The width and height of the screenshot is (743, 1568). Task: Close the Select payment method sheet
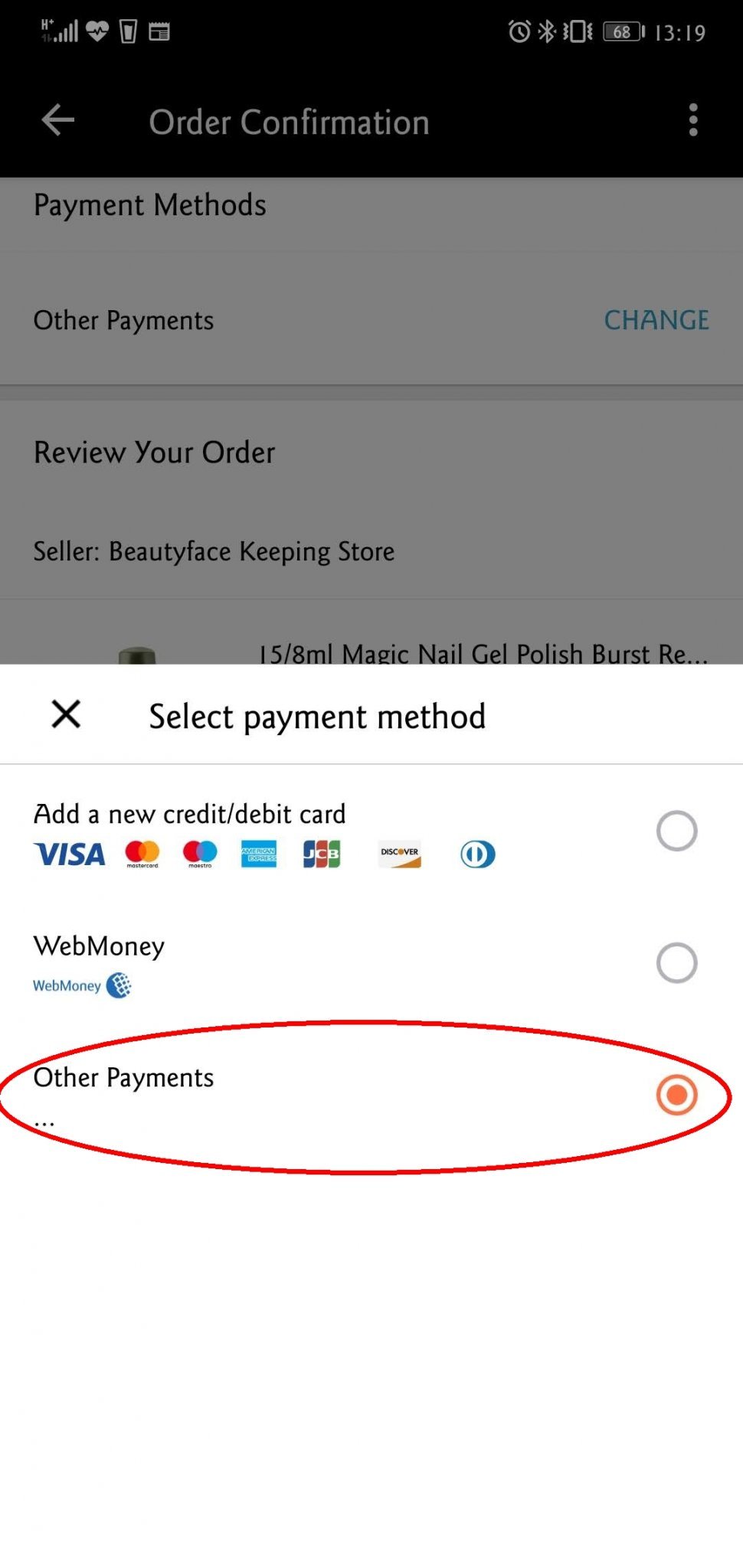click(x=66, y=714)
